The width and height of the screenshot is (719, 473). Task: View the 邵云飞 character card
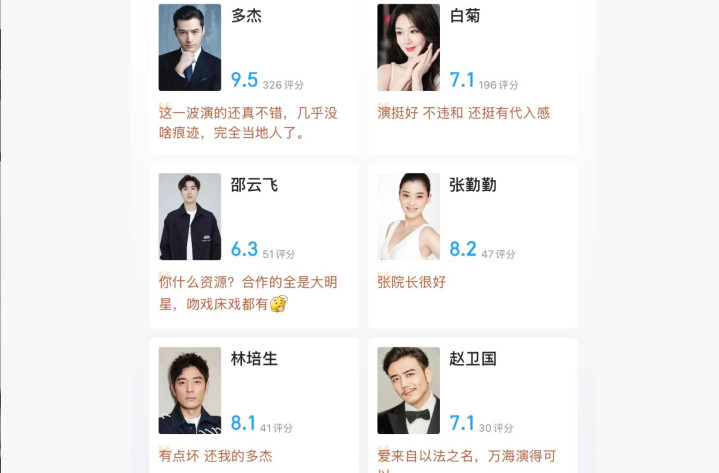[x=253, y=244]
